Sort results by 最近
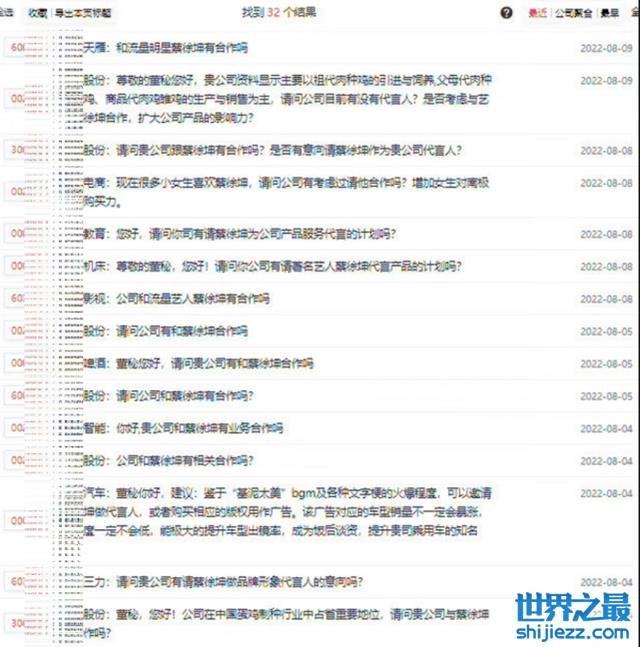Viewport: 640px width, 647px height. tap(538, 13)
